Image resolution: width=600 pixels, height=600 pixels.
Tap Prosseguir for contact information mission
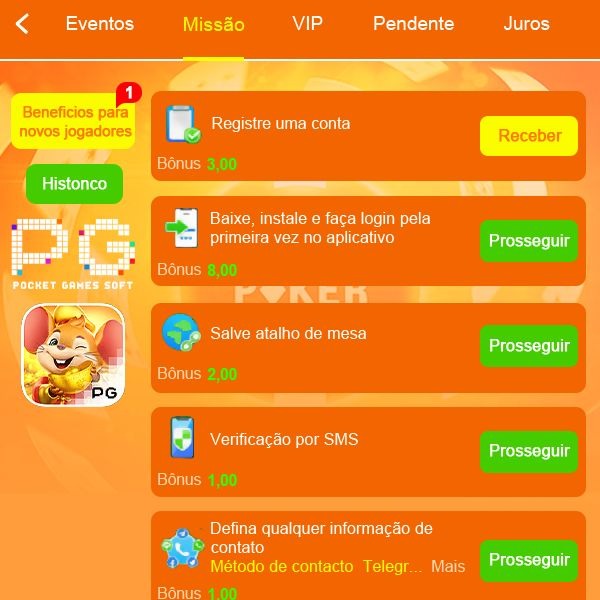coord(529,560)
